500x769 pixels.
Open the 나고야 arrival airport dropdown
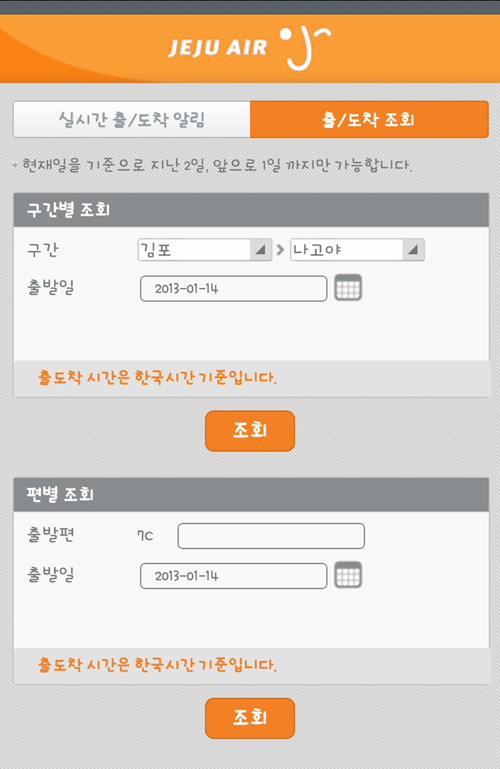357,250
